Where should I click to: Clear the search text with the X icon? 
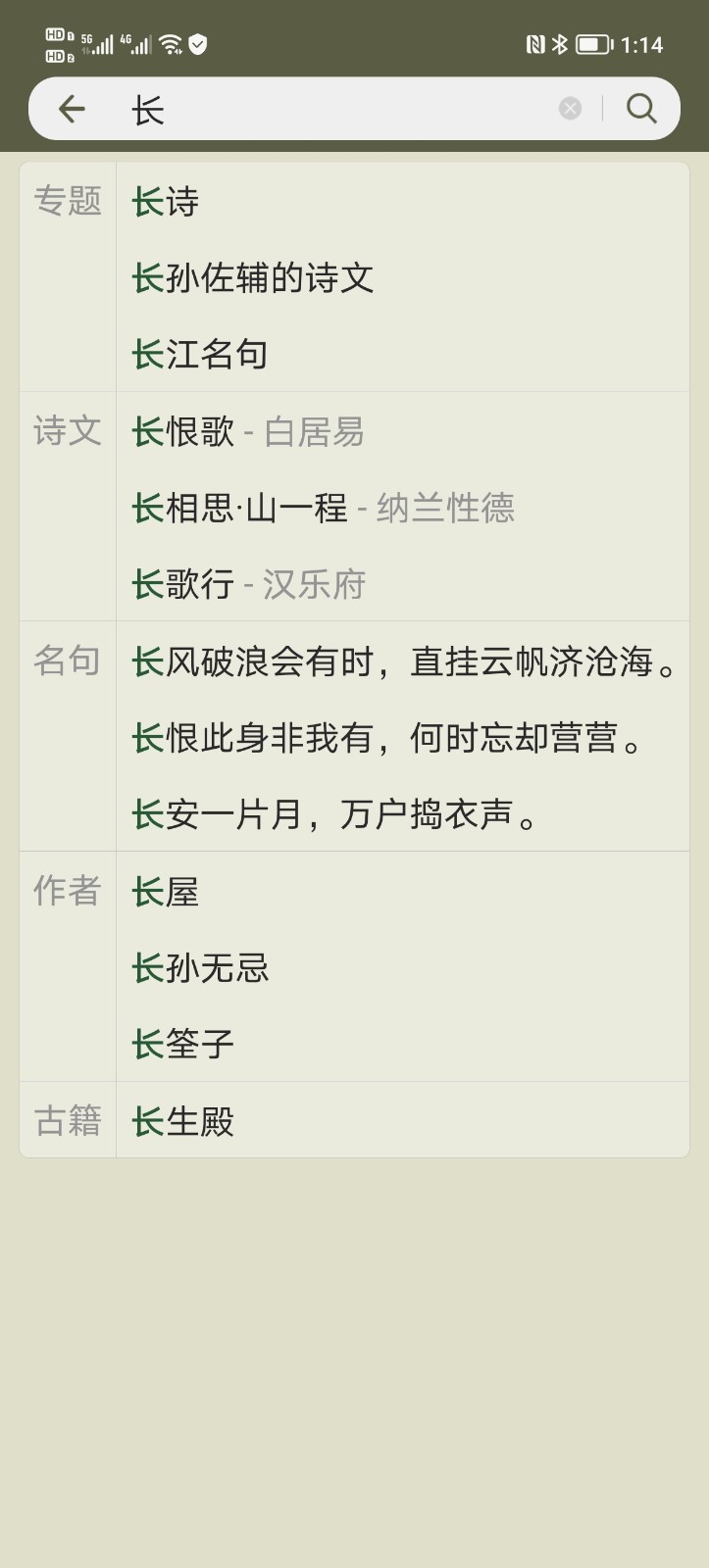tap(569, 109)
